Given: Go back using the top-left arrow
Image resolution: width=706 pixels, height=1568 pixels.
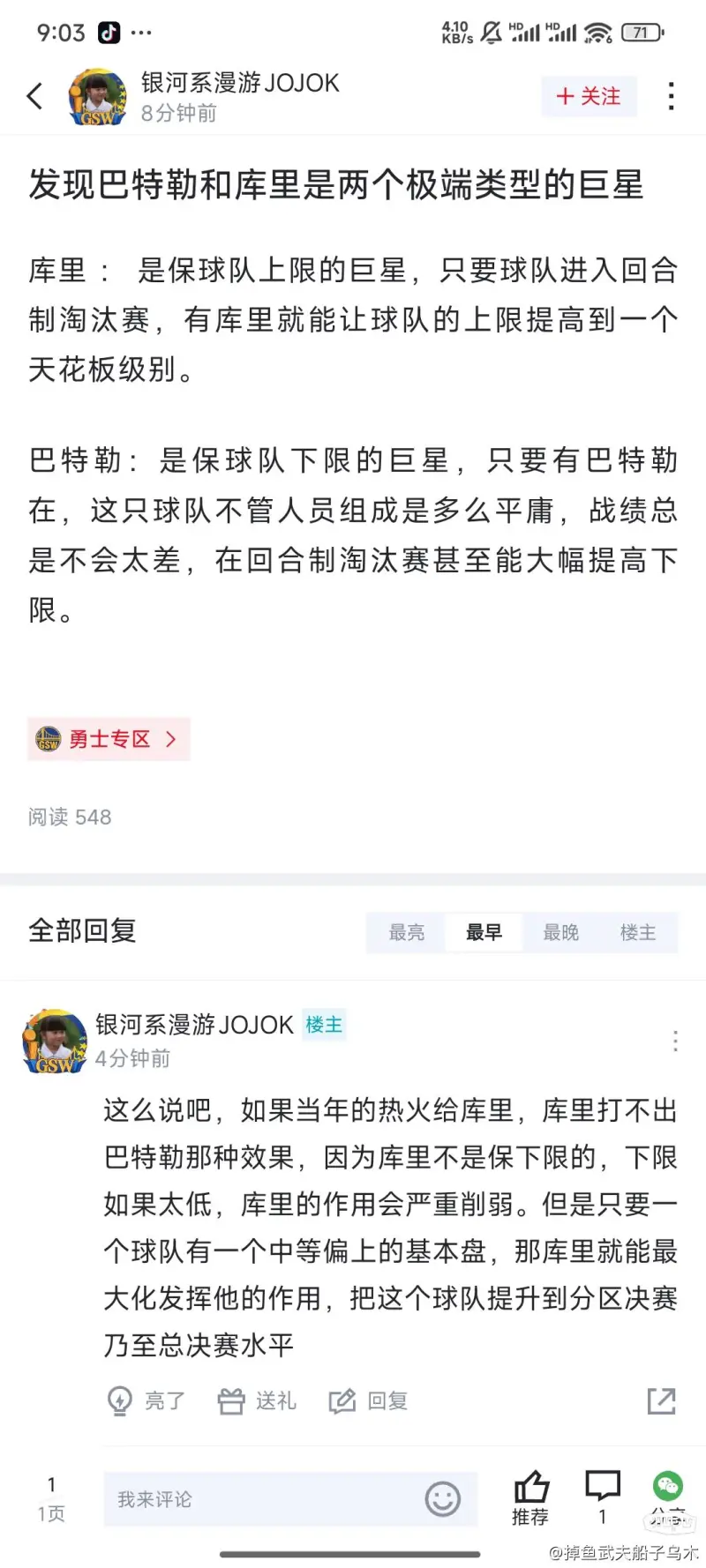Looking at the screenshot, I should (35, 96).
